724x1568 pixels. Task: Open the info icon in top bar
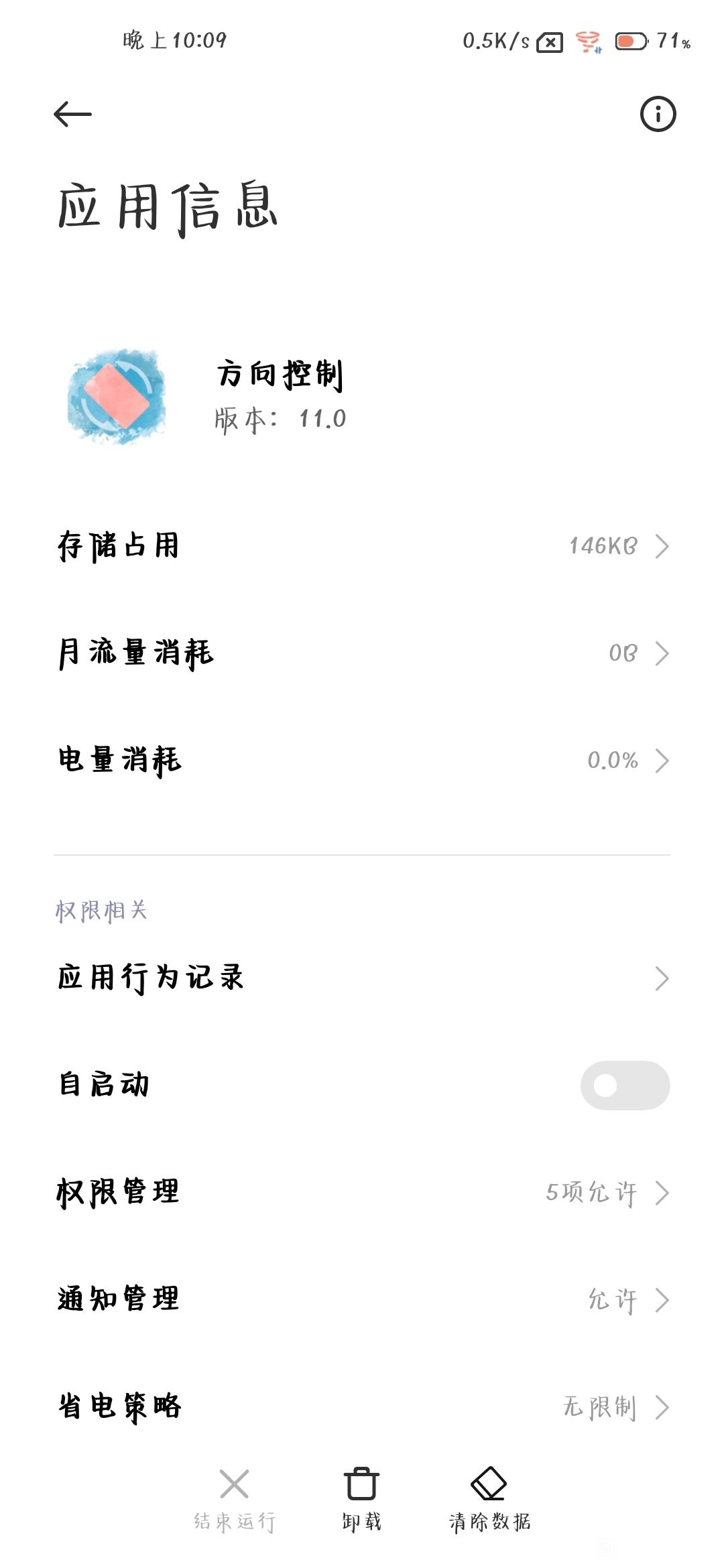[x=658, y=115]
